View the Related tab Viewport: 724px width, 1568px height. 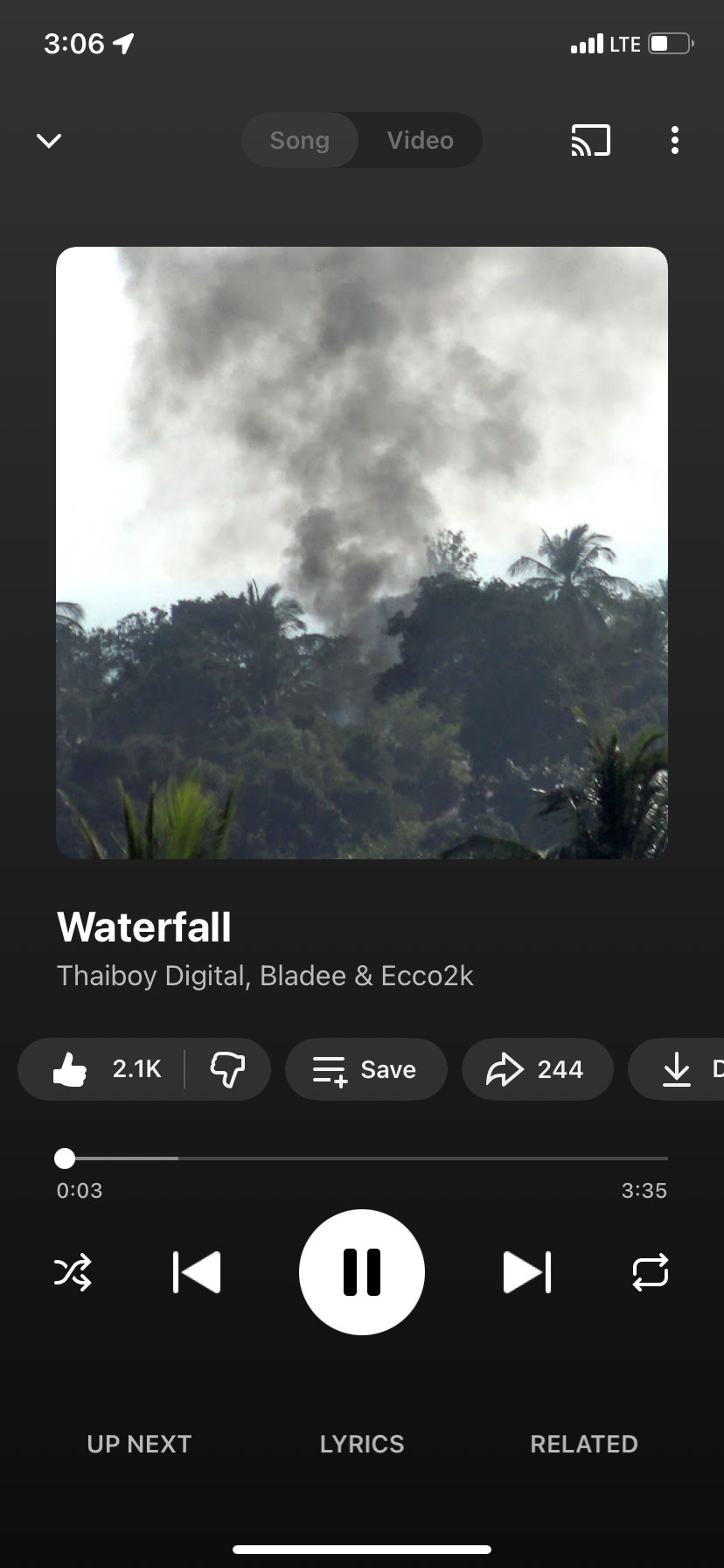tap(584, 1444)
